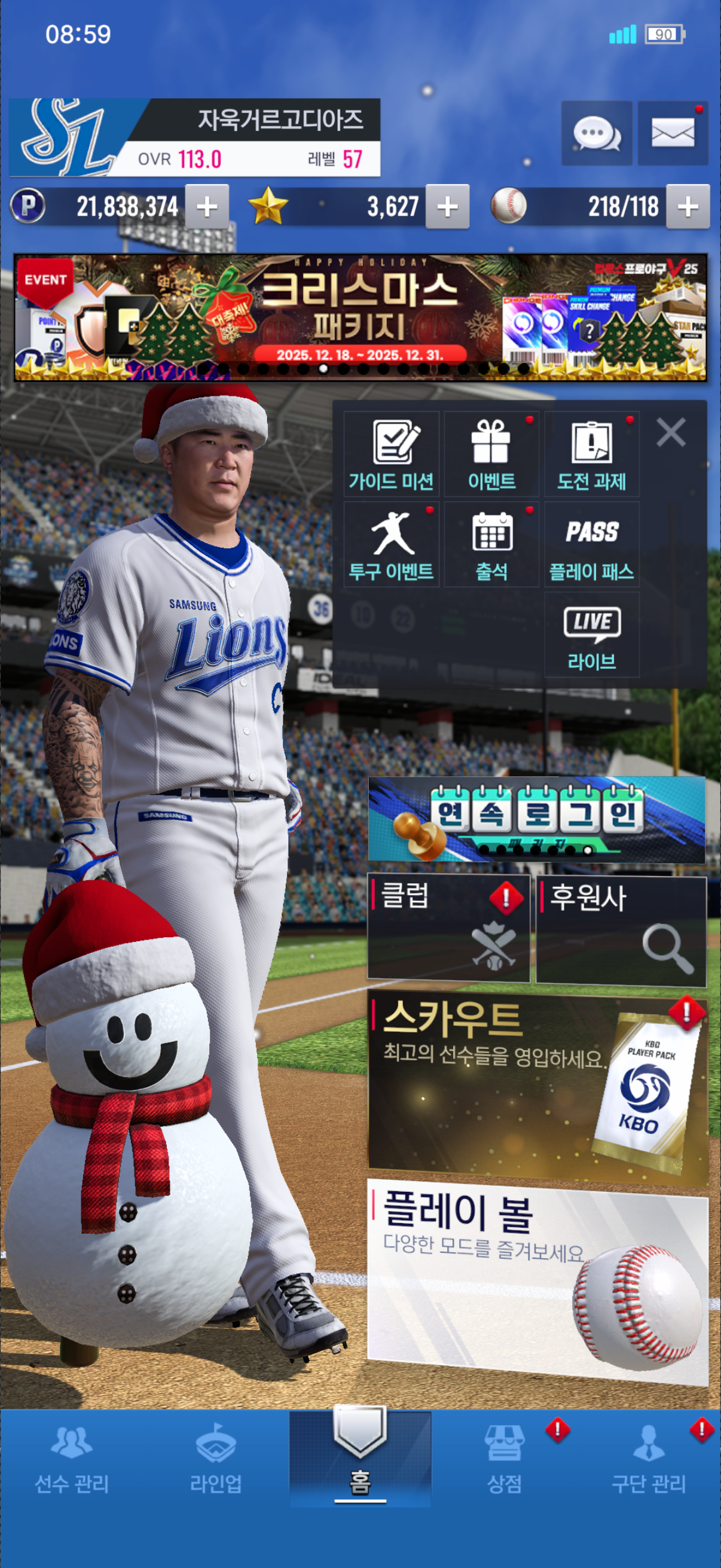This screenshot has width=721, height=1568.
Task: Open the 라이브 menu
Action: point(591,635)
